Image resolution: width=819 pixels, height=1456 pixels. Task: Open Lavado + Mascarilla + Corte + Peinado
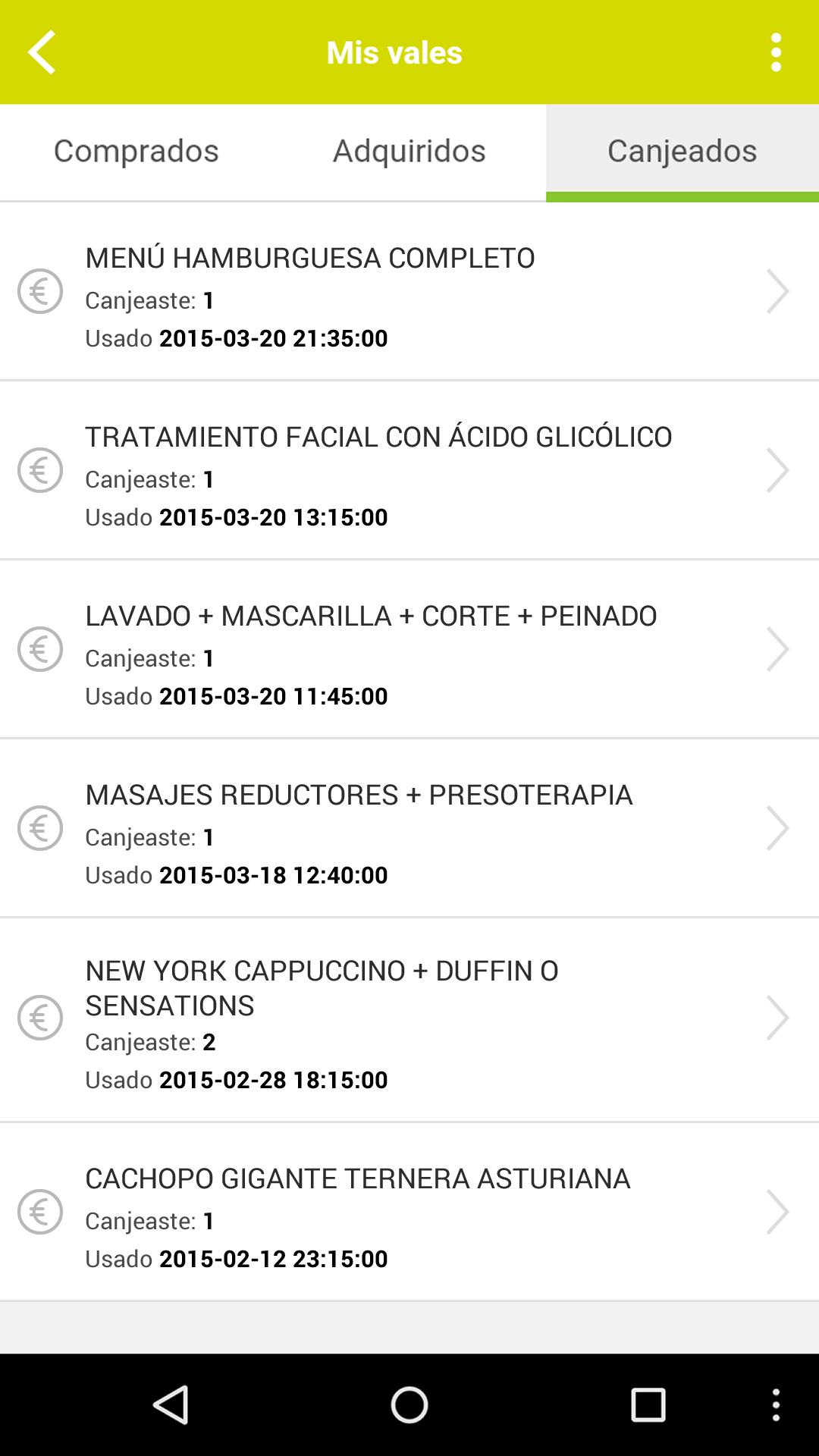409,650
